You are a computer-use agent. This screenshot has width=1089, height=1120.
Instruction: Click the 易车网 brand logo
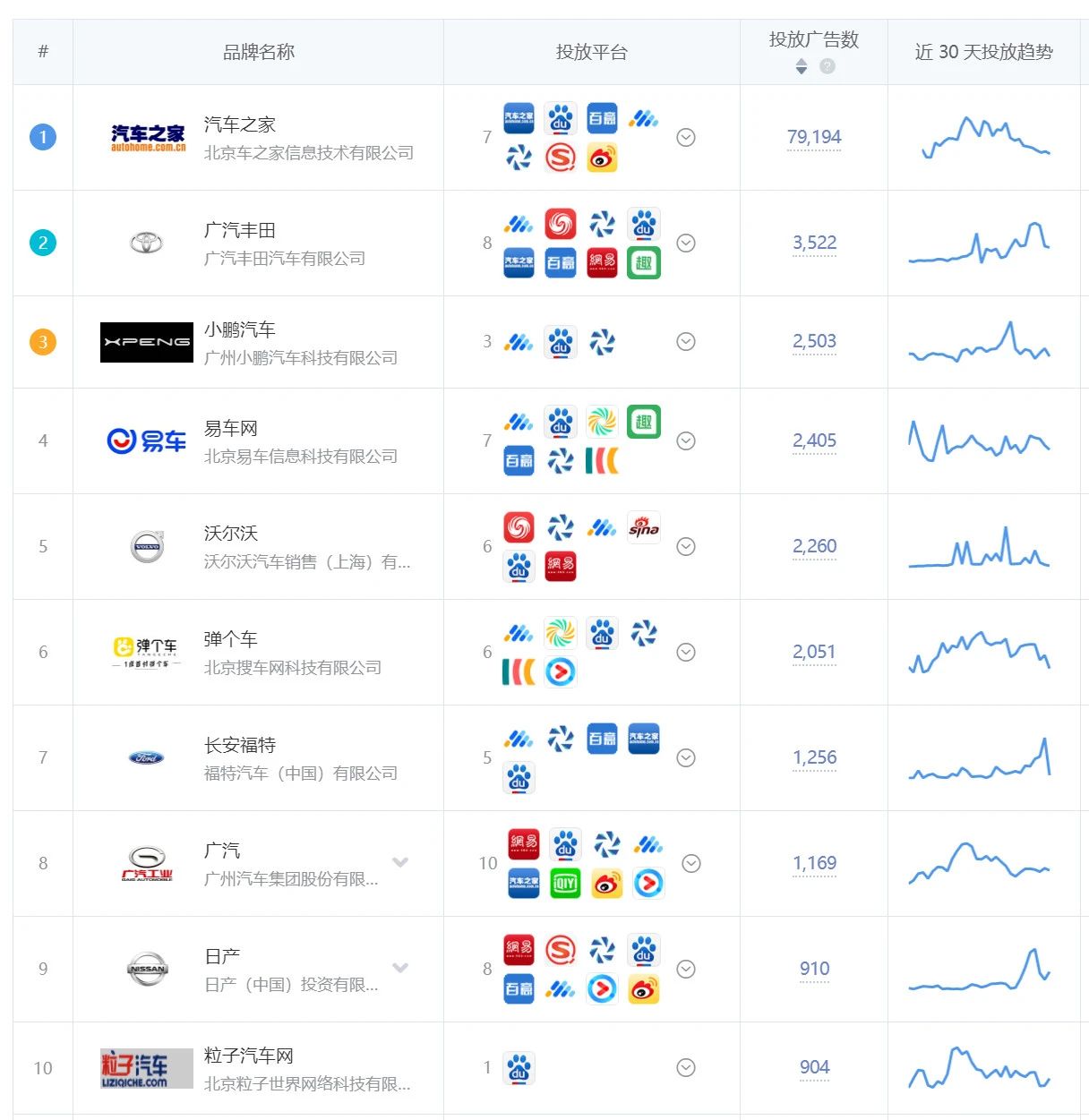click(x=146, y=440)
